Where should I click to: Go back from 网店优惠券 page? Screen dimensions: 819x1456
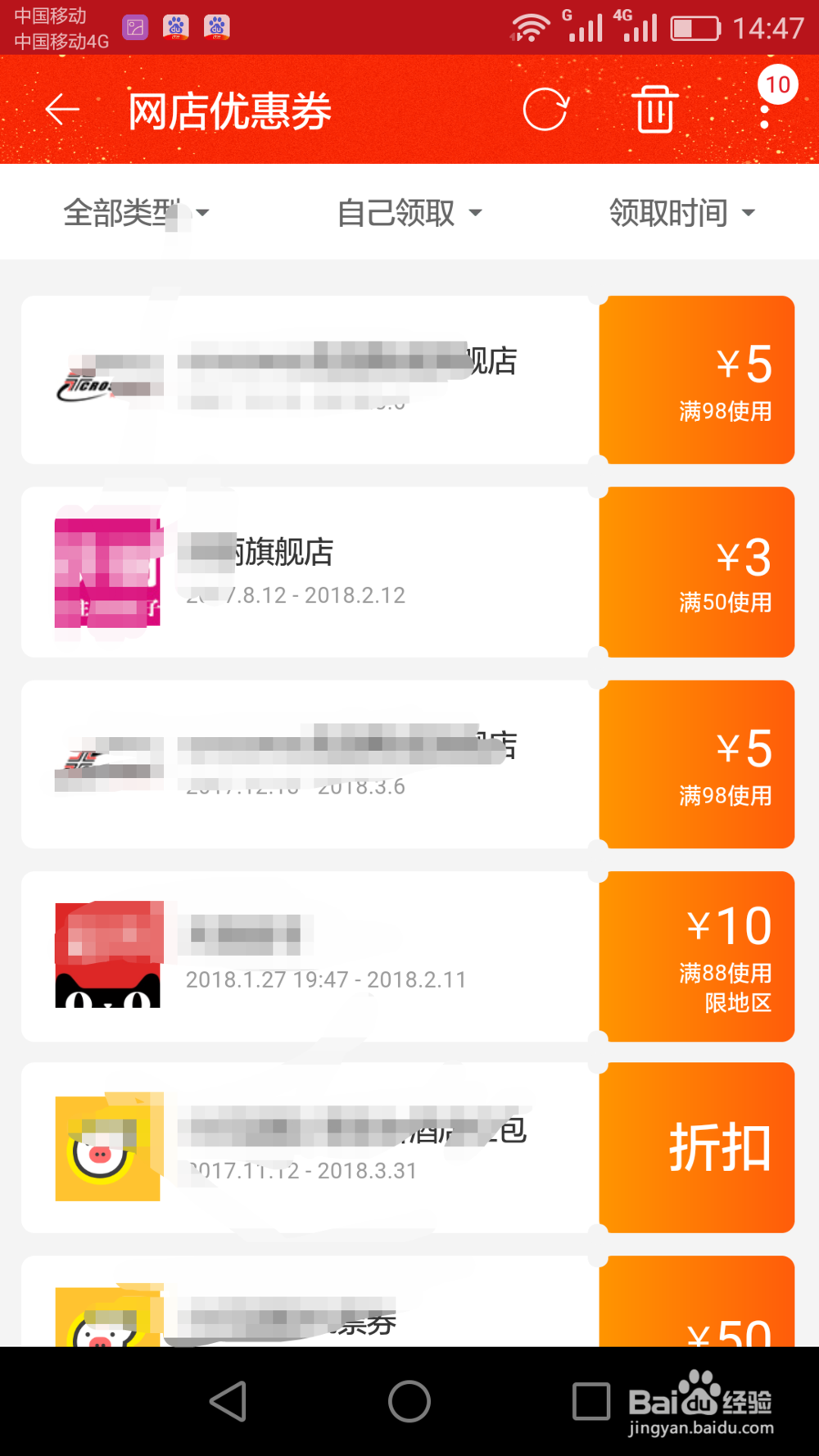(62, 110)
